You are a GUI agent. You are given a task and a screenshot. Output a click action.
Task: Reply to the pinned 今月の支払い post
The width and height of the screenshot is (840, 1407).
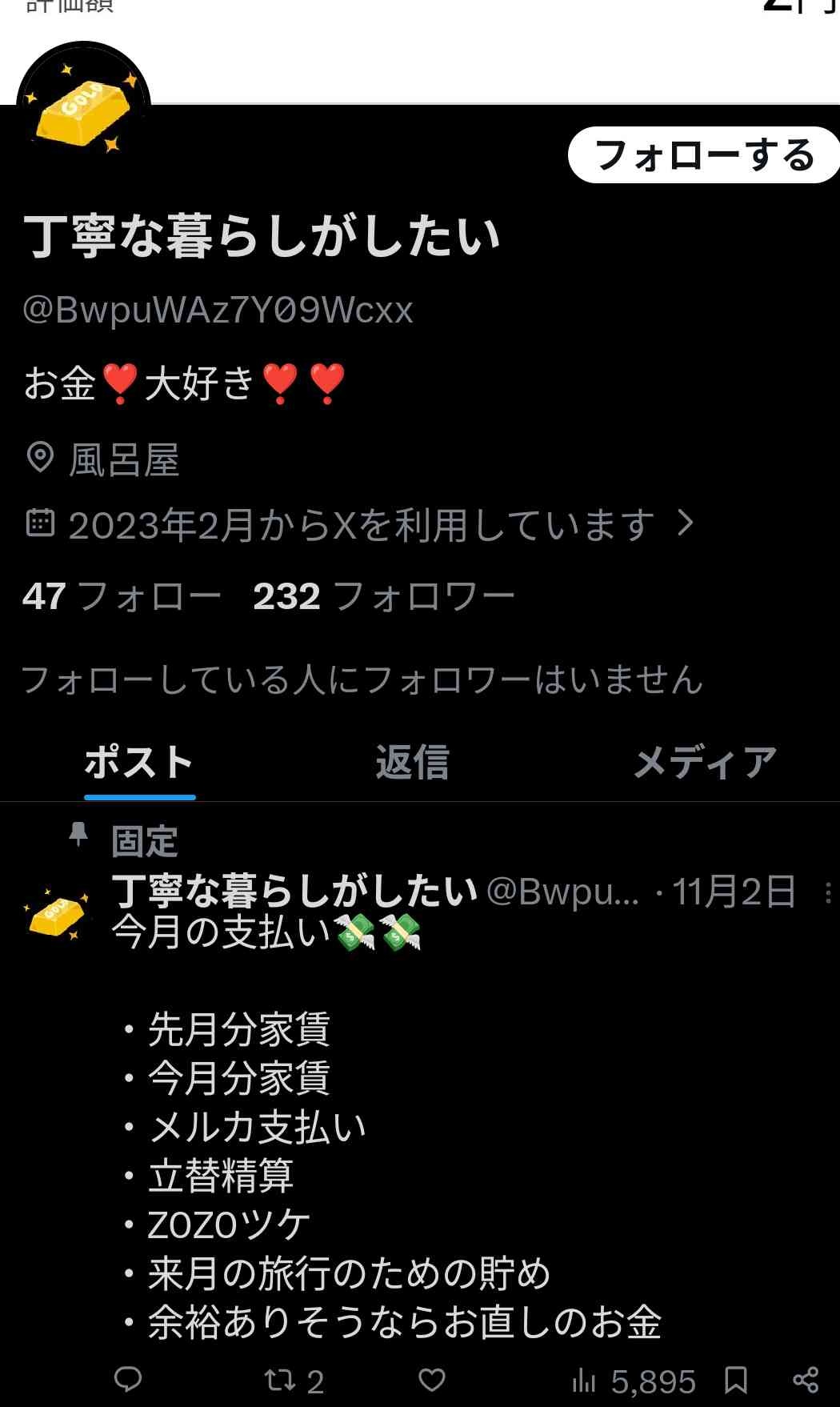click(128, 1380)
